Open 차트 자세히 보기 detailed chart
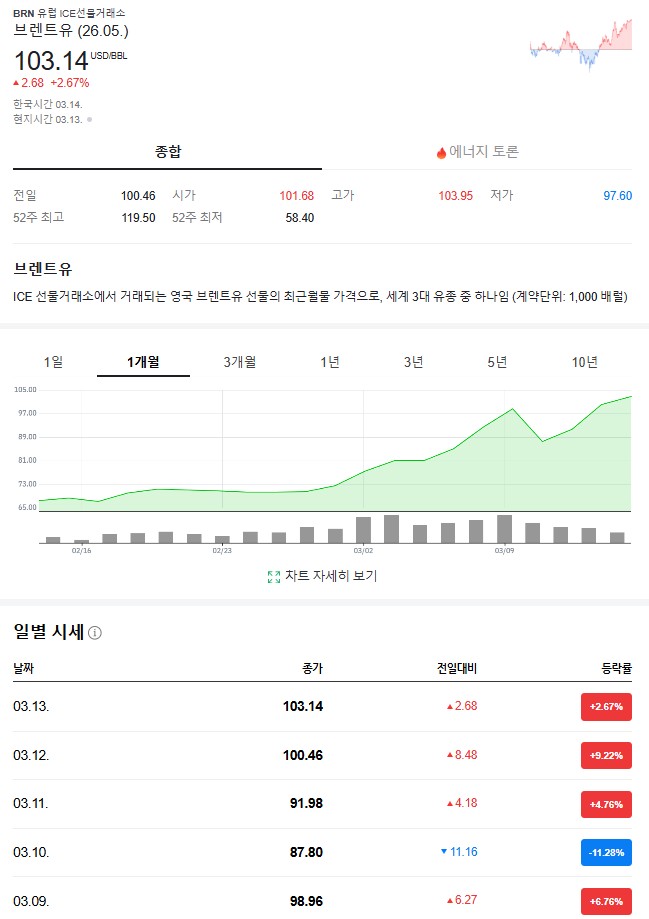This screenshot has width=649, height=919. [322, 576]
